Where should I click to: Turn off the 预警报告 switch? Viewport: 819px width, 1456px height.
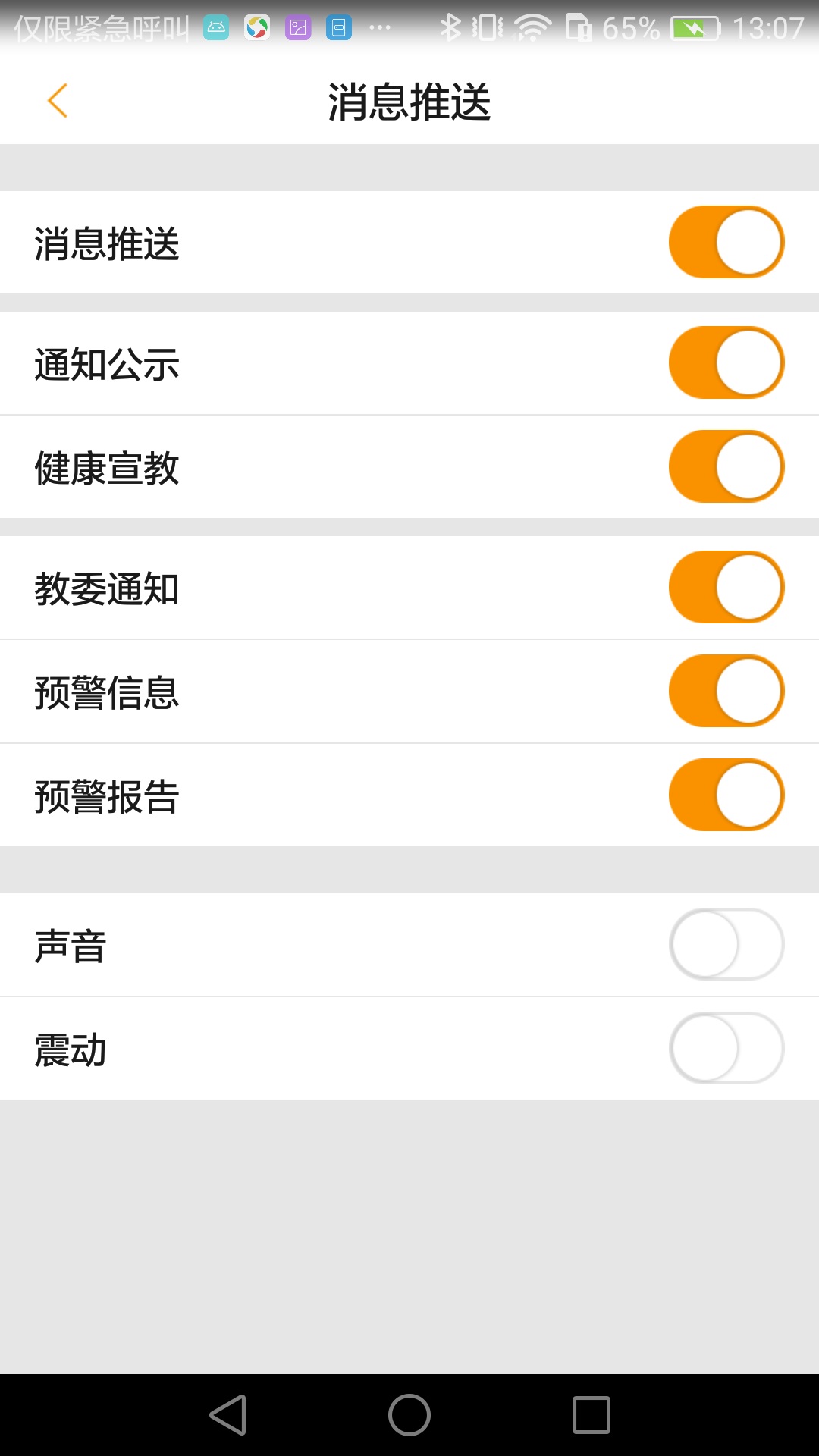tap(726, 795)
